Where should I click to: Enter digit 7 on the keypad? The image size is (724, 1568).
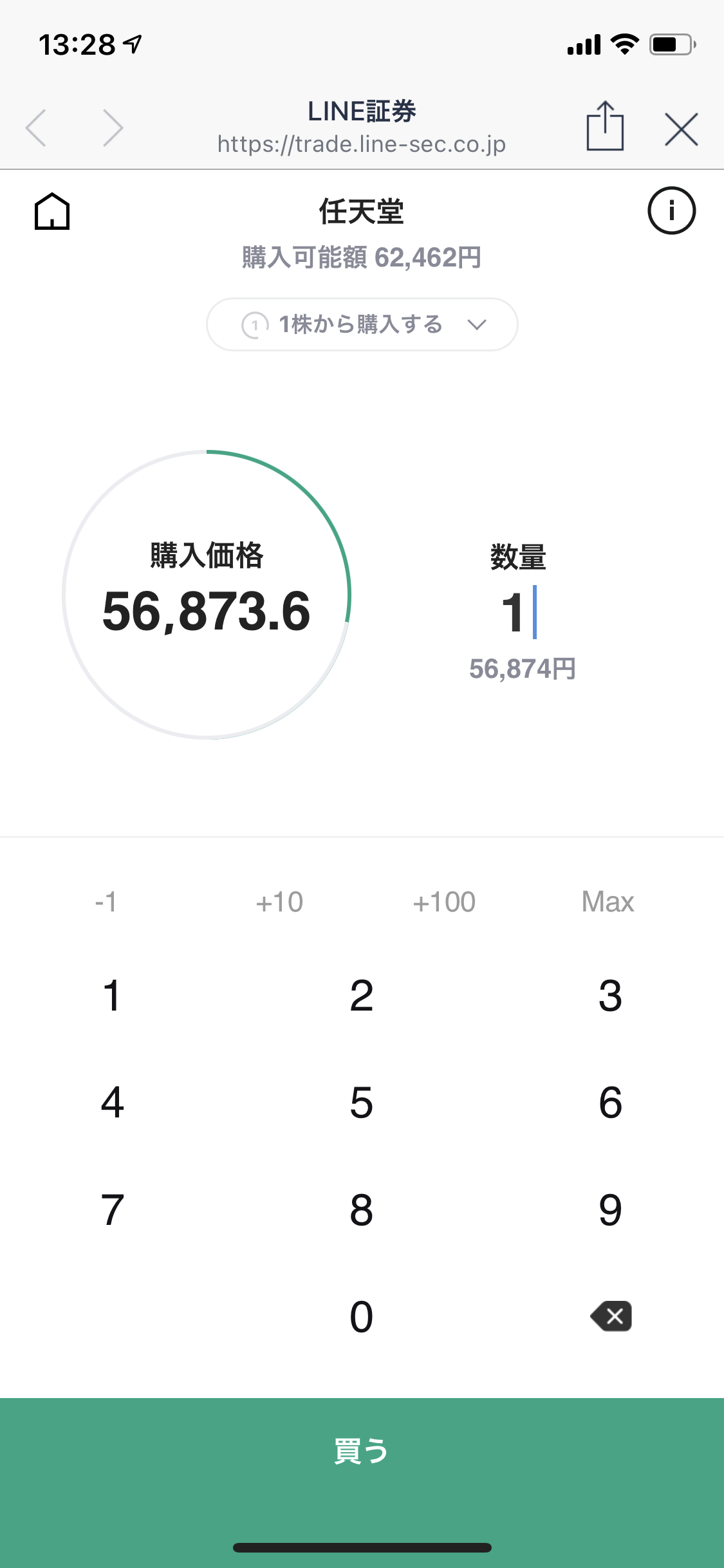pos(112,1210)
